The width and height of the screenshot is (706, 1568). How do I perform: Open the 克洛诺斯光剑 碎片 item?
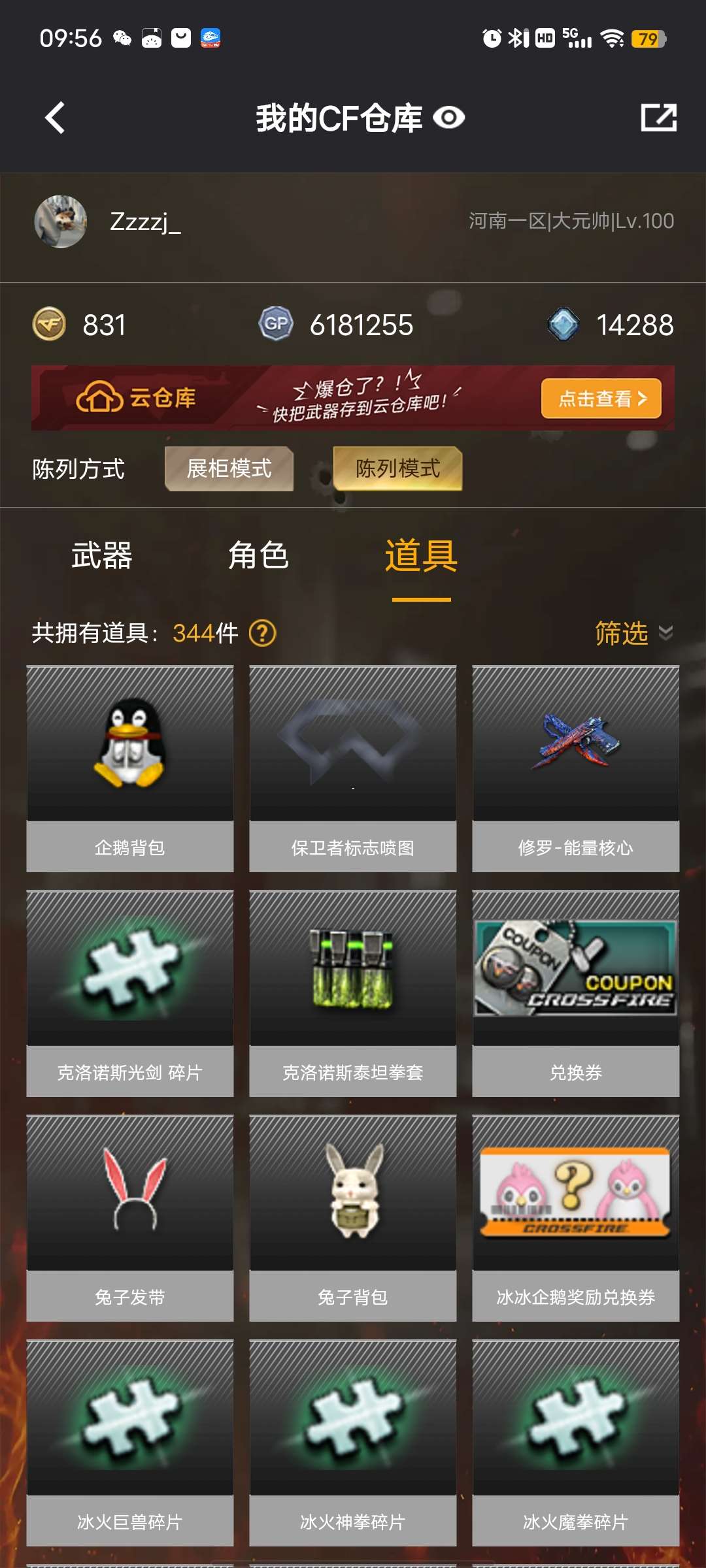[x=130, y=993]
